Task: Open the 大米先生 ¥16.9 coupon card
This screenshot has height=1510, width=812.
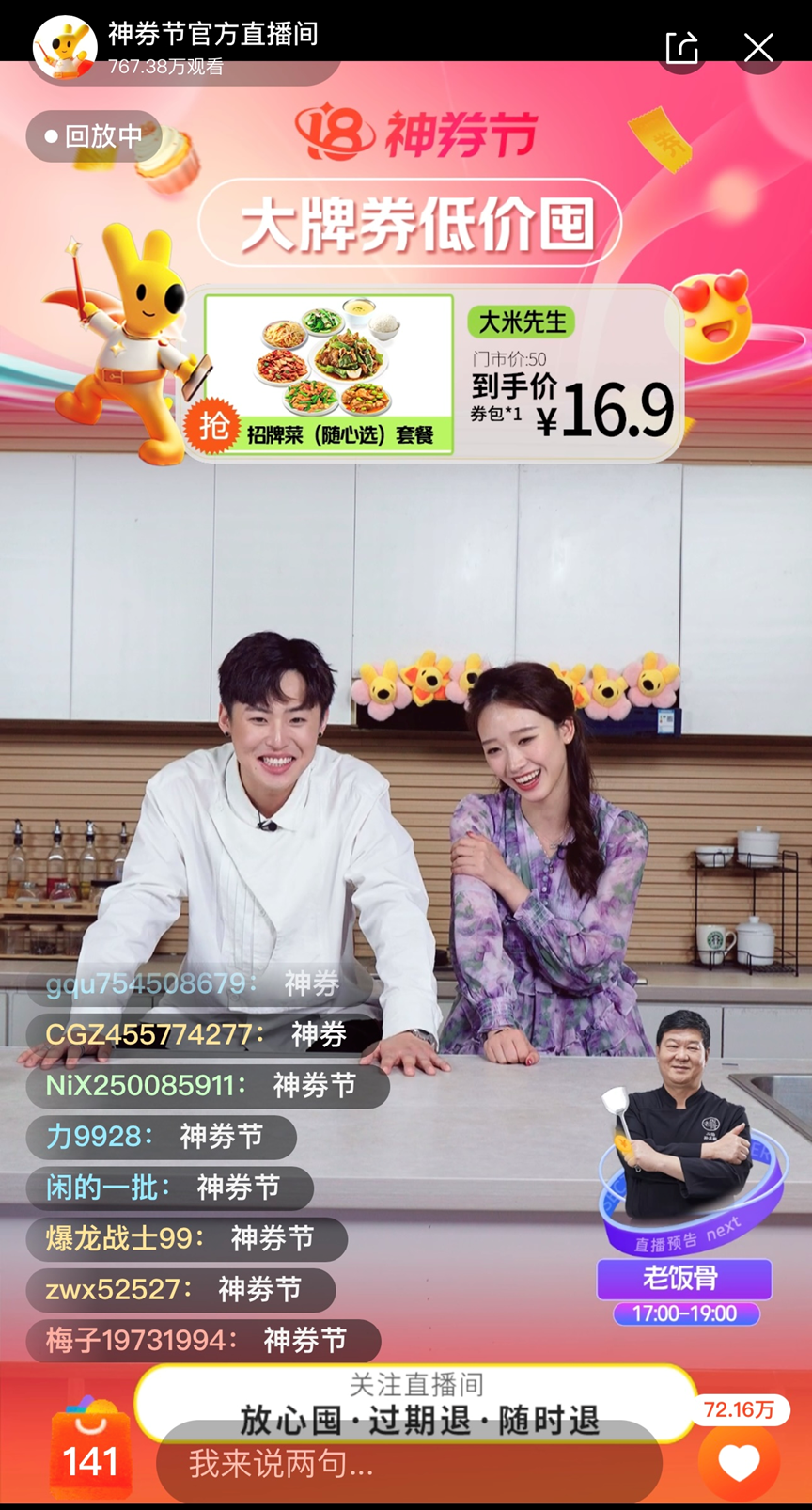Action: (430, 374)
